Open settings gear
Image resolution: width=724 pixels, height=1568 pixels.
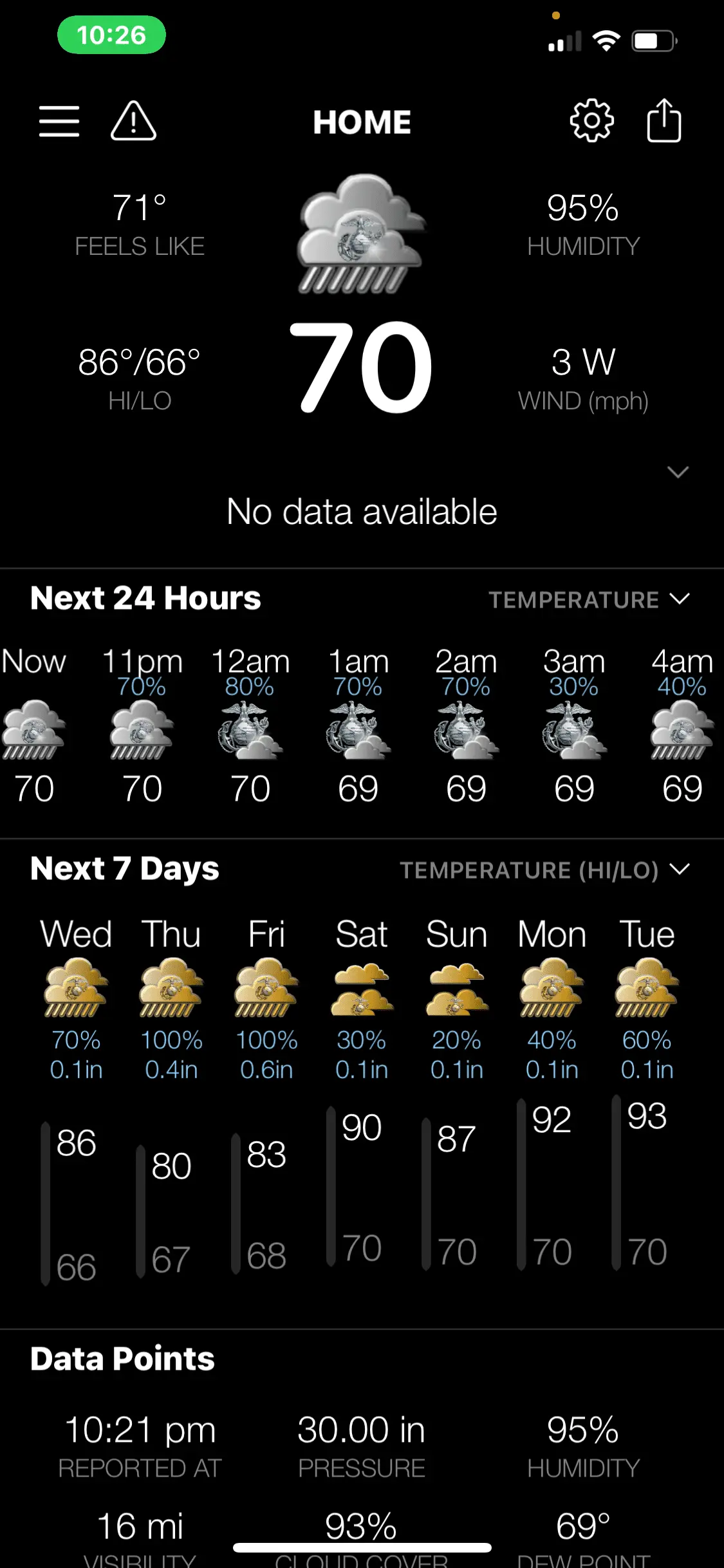(x=591, y=120)
